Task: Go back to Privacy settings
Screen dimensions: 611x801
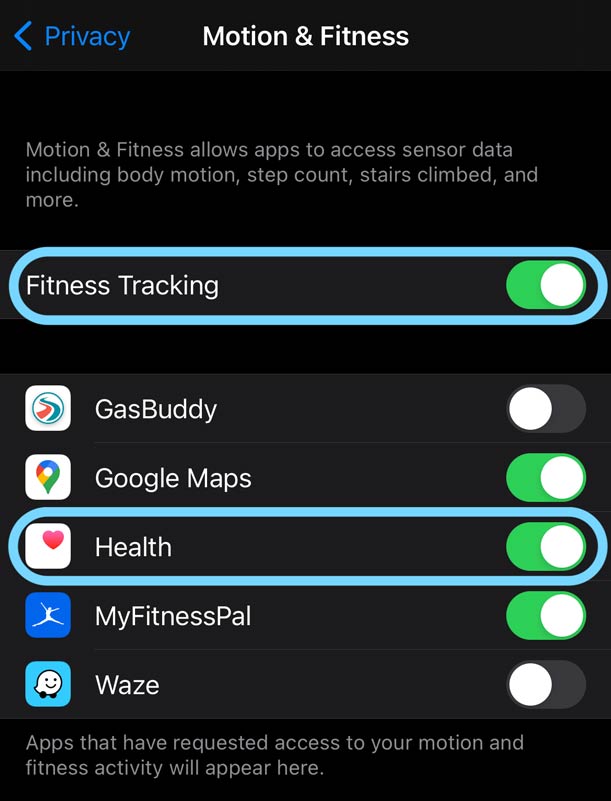Action: 72,37
